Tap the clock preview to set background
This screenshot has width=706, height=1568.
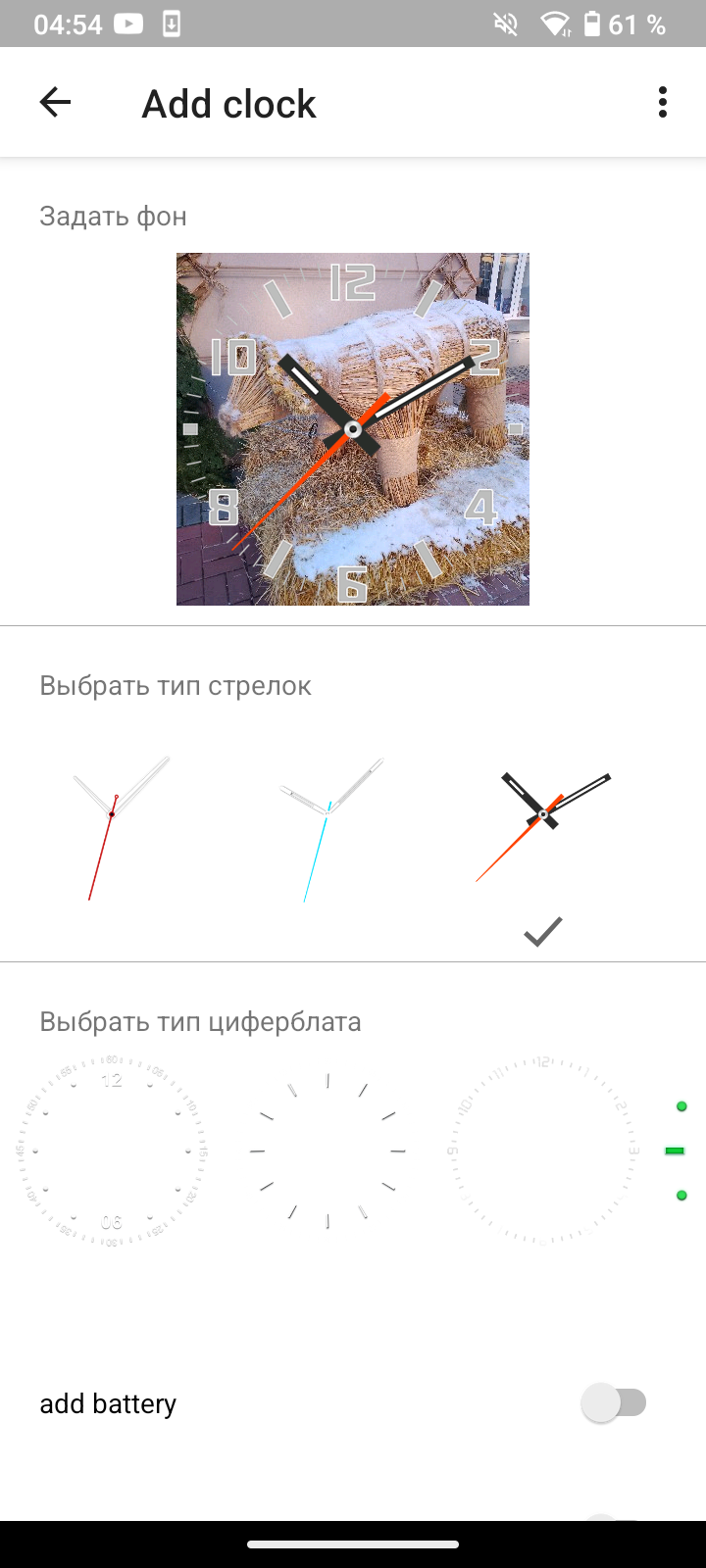353,429
